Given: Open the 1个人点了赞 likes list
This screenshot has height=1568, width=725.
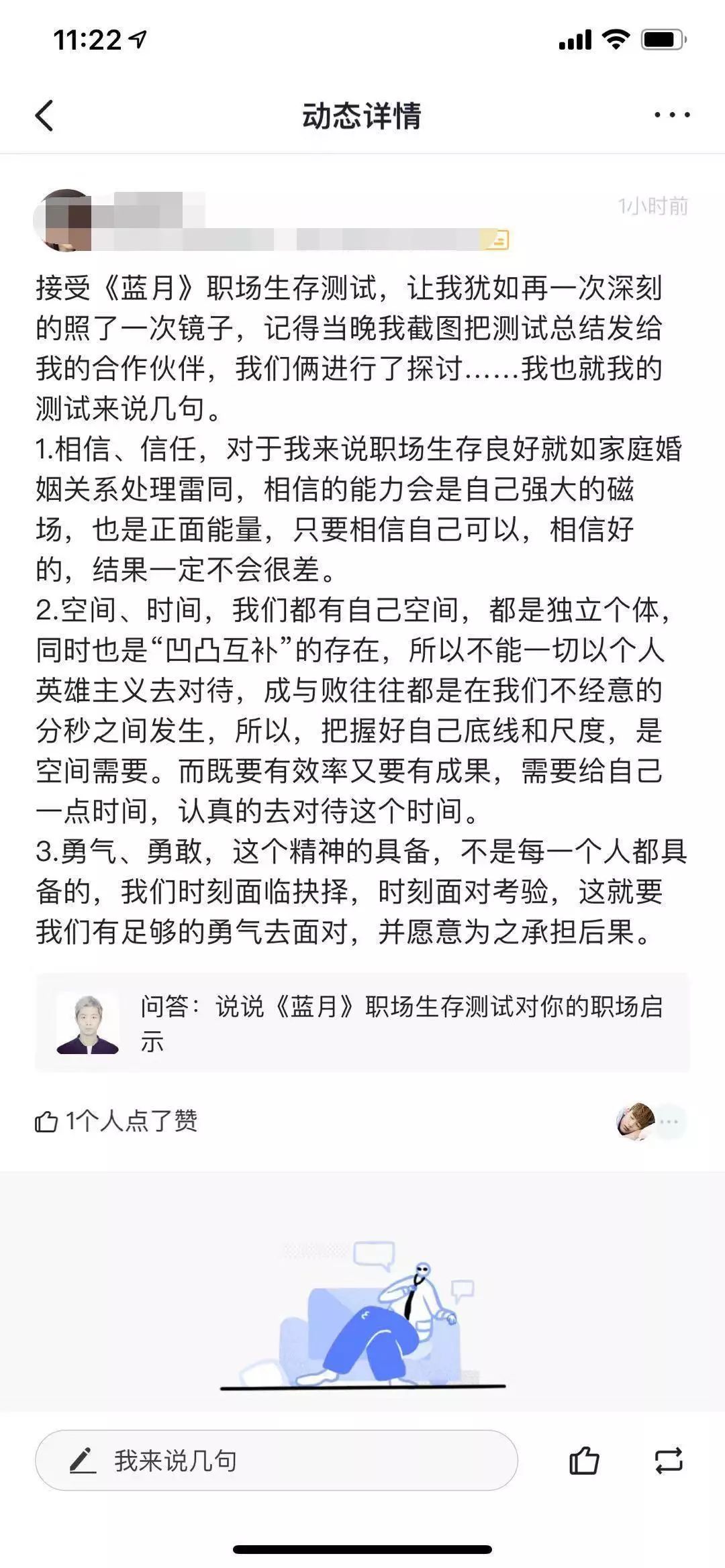Looking at the screenshot, I should tap(117, 1121).
